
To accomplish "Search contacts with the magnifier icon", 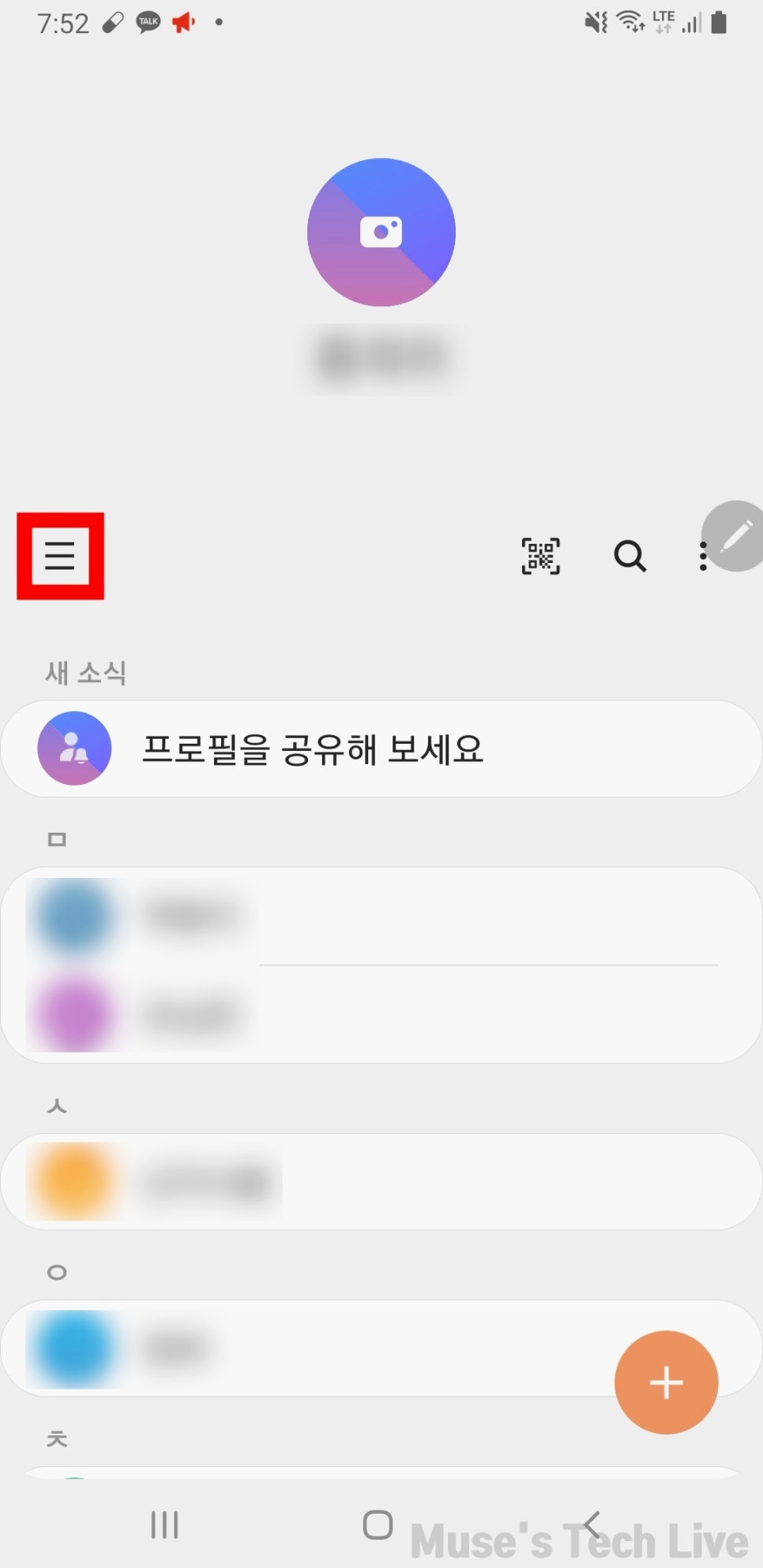I will click(630, 556).
